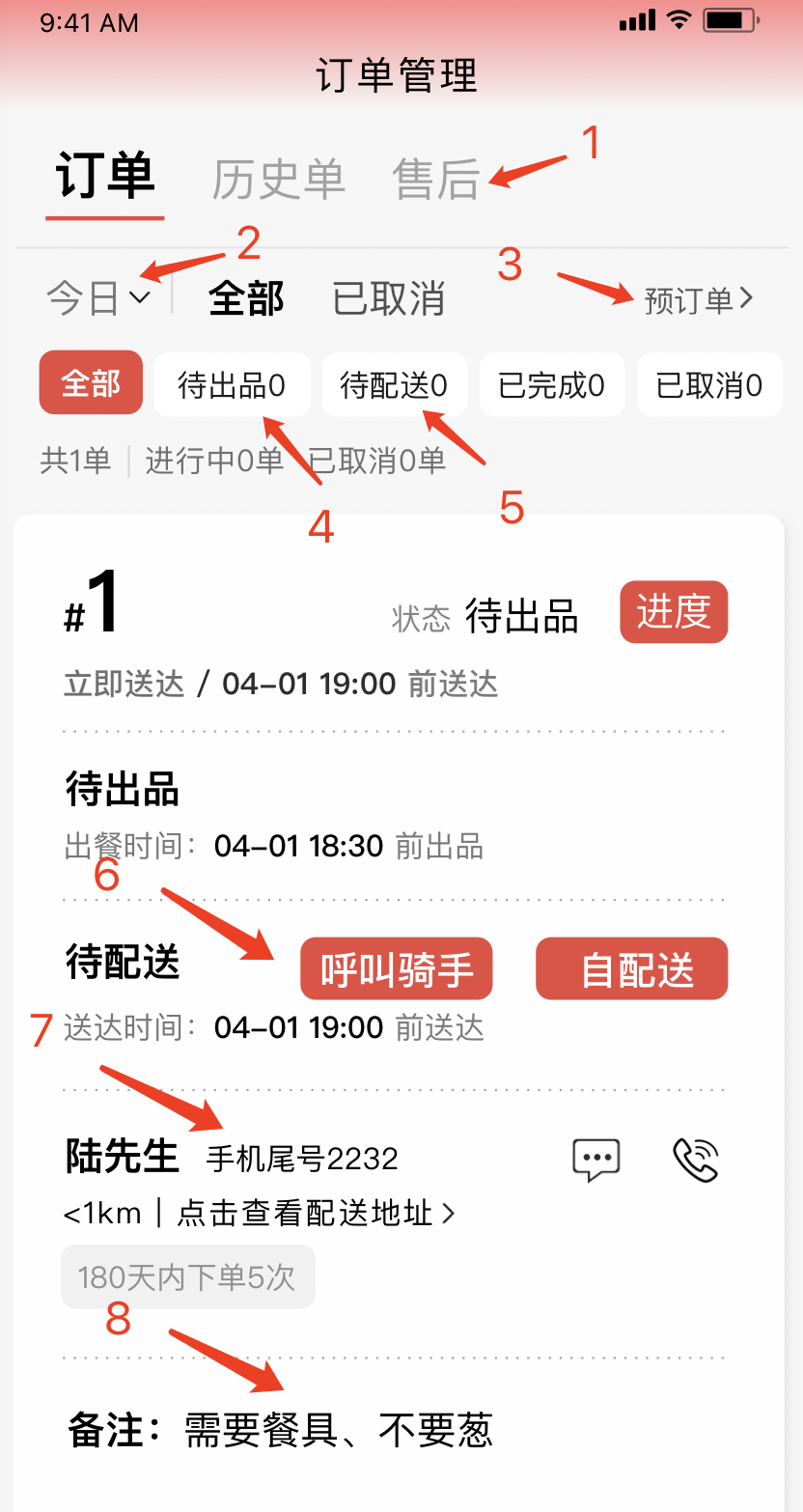803x1512 pixels.
Task: Filter by 待出品0 chip
Action: (x=232, y=385)
